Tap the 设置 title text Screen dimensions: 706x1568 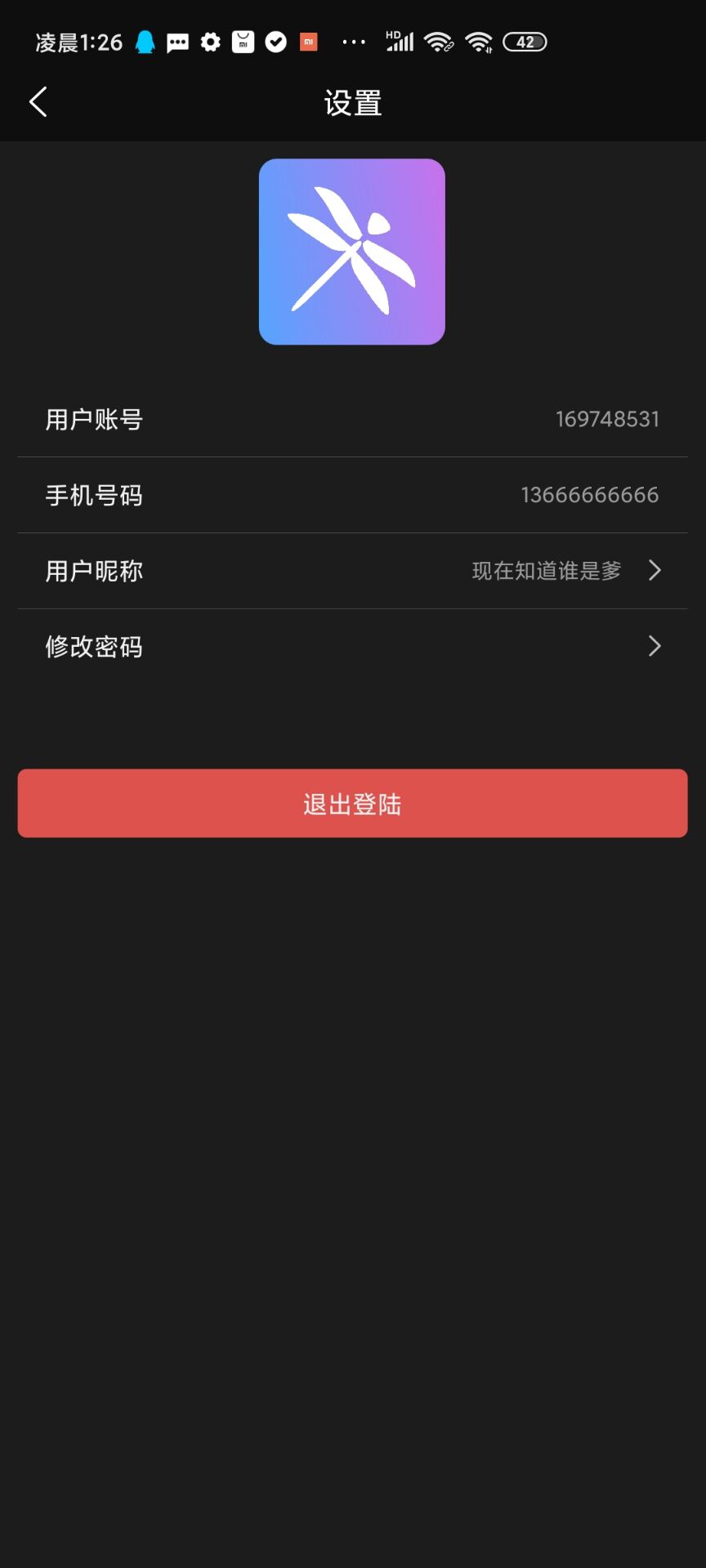coord(352,101)
